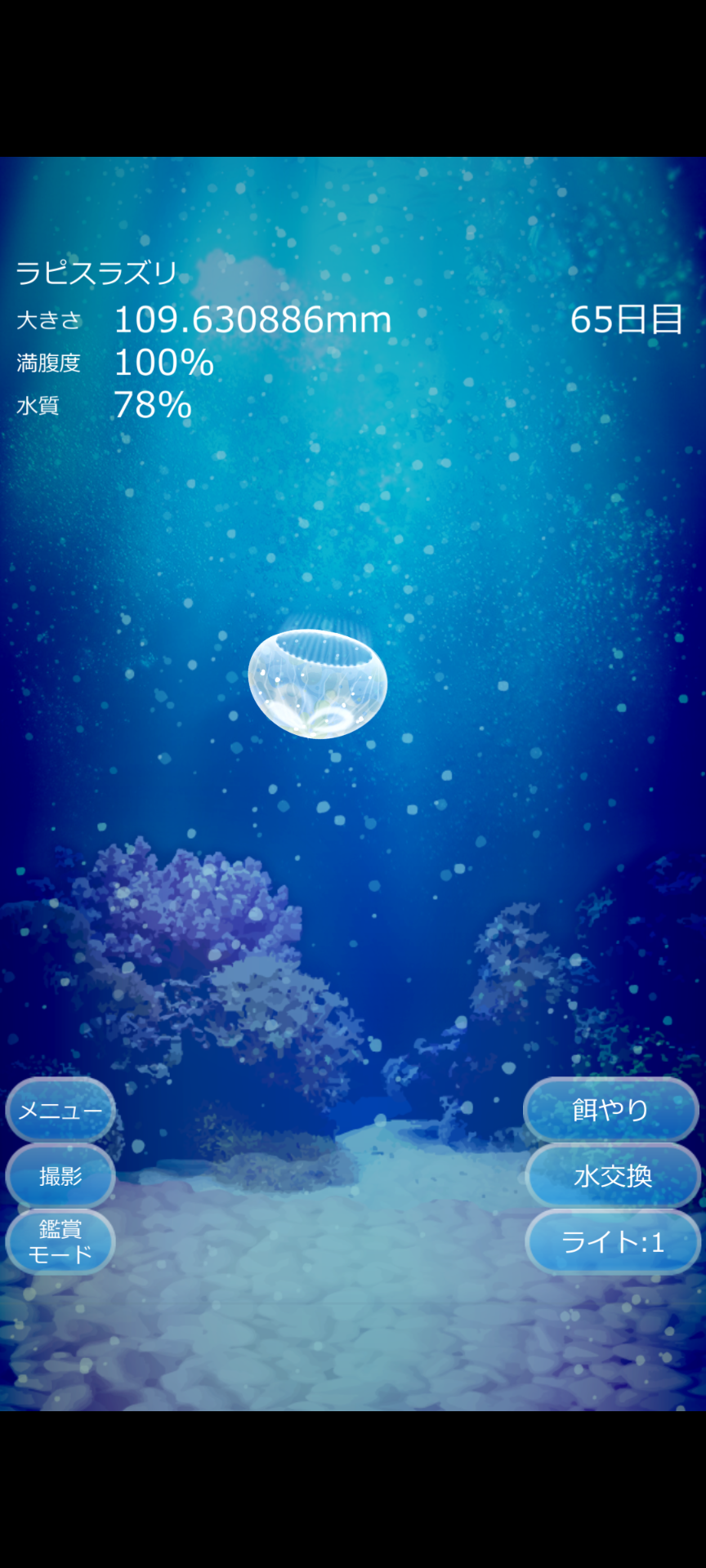Enter 鑑賞モード viewing mode
This screenshot has height=1568, width=706.
[x=60, y=1241]
